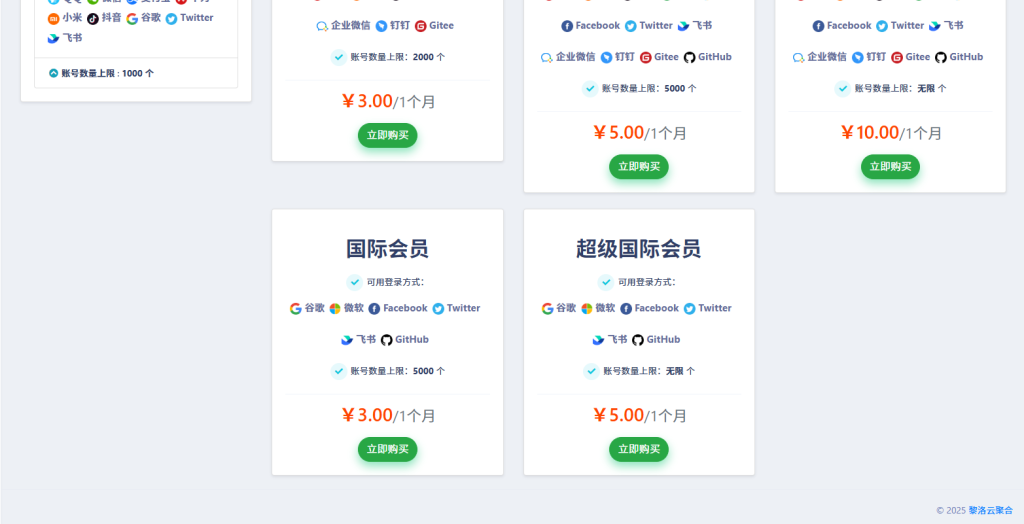Tap 立即购买 on the 国际会员 card
This screenshot has width=1024, height=524.
[387, 450]
